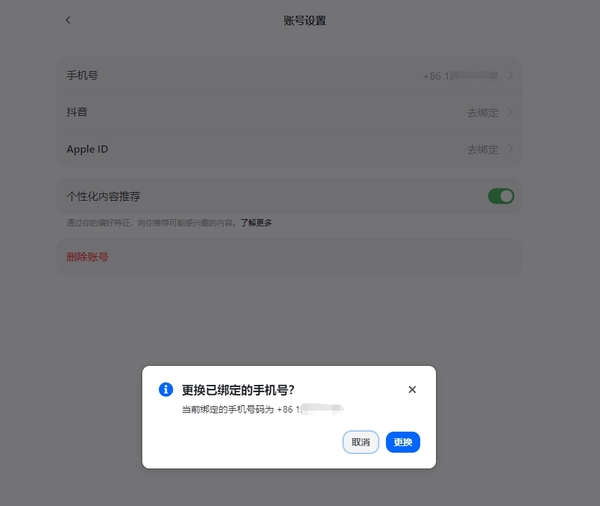Open the 抖音 binding row
This screenshot has width=600, height=506.
tap(289, 112)
